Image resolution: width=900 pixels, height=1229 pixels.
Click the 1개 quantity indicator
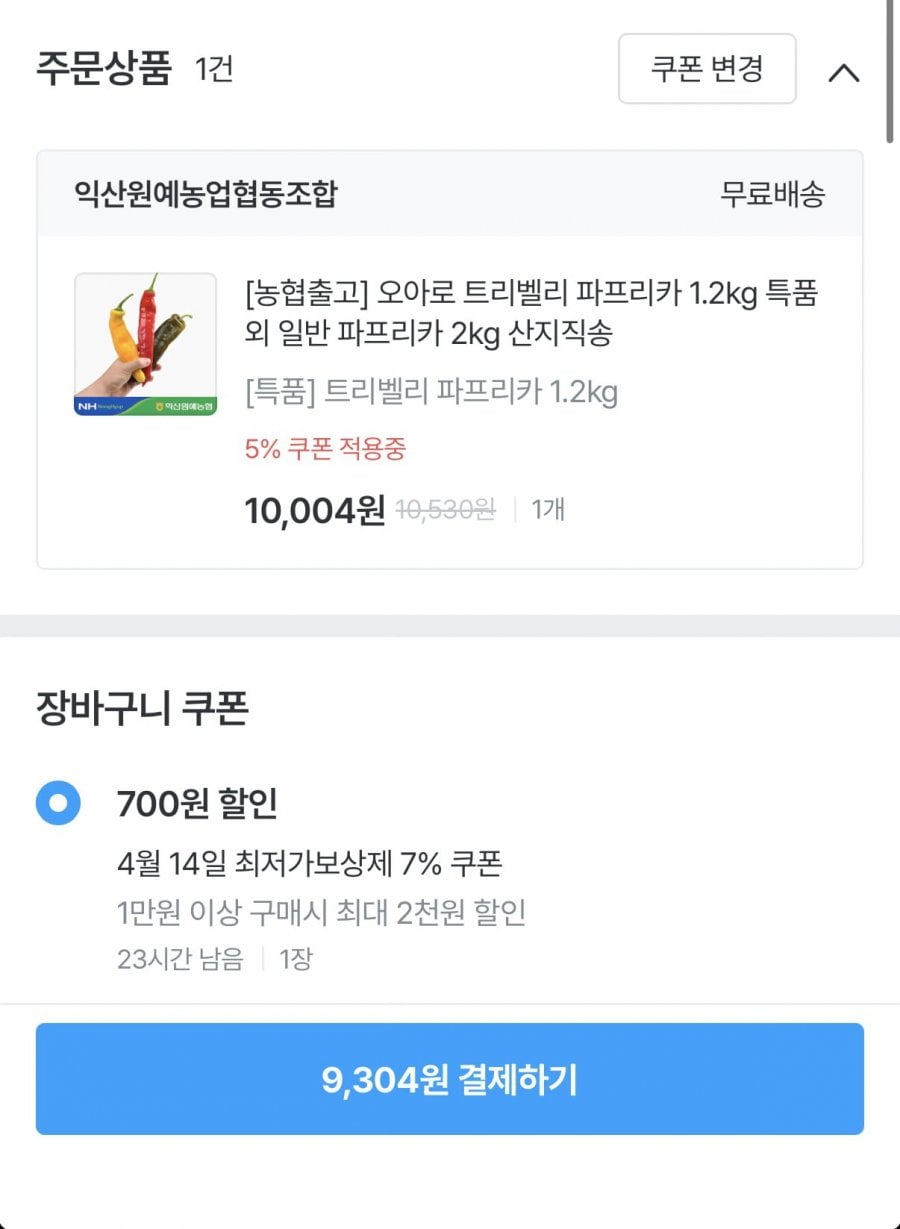point(545,509)
